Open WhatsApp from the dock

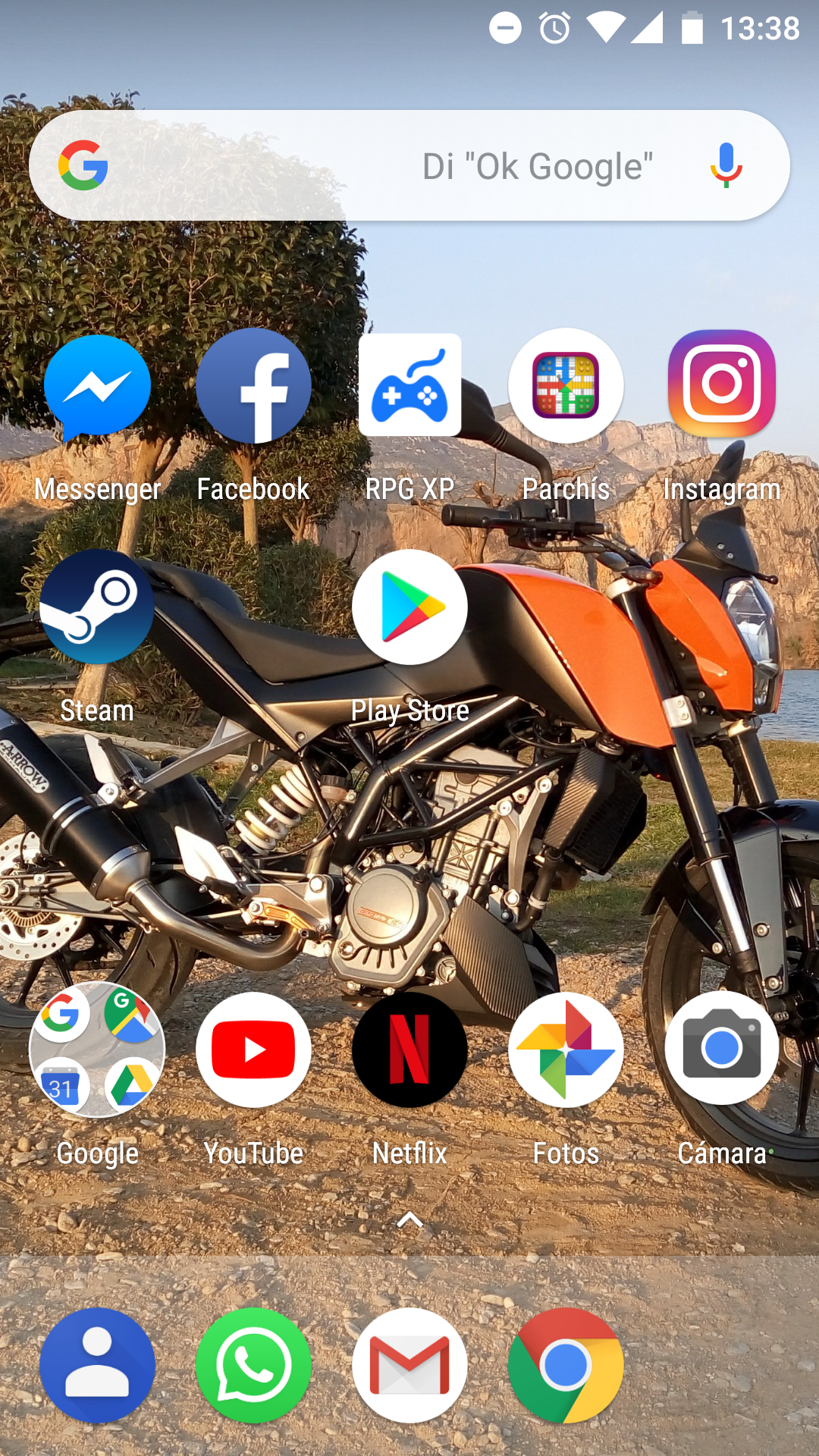(x=253, y=1365)
